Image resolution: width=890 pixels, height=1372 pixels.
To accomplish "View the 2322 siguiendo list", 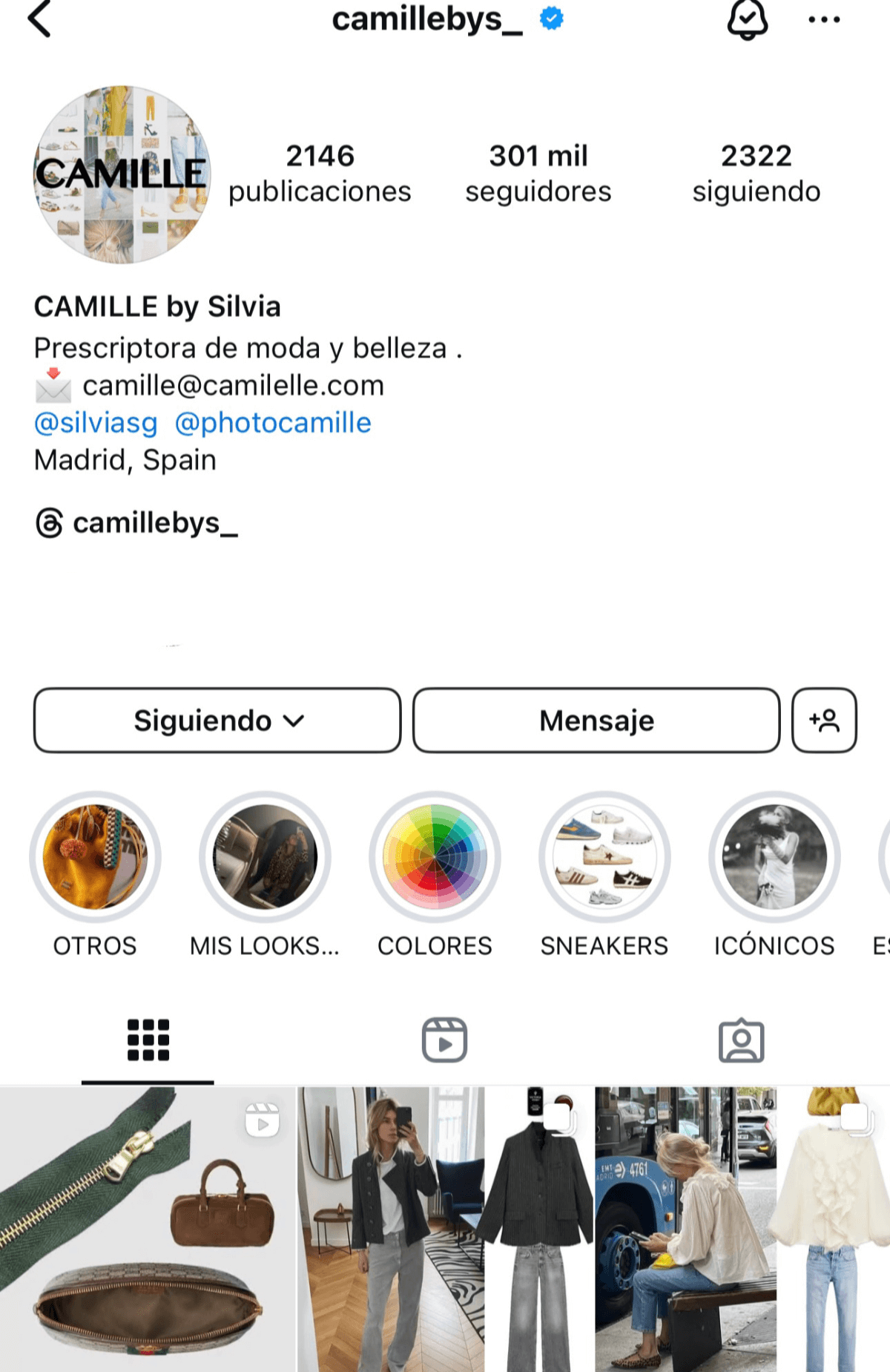I will coord(756,174).
